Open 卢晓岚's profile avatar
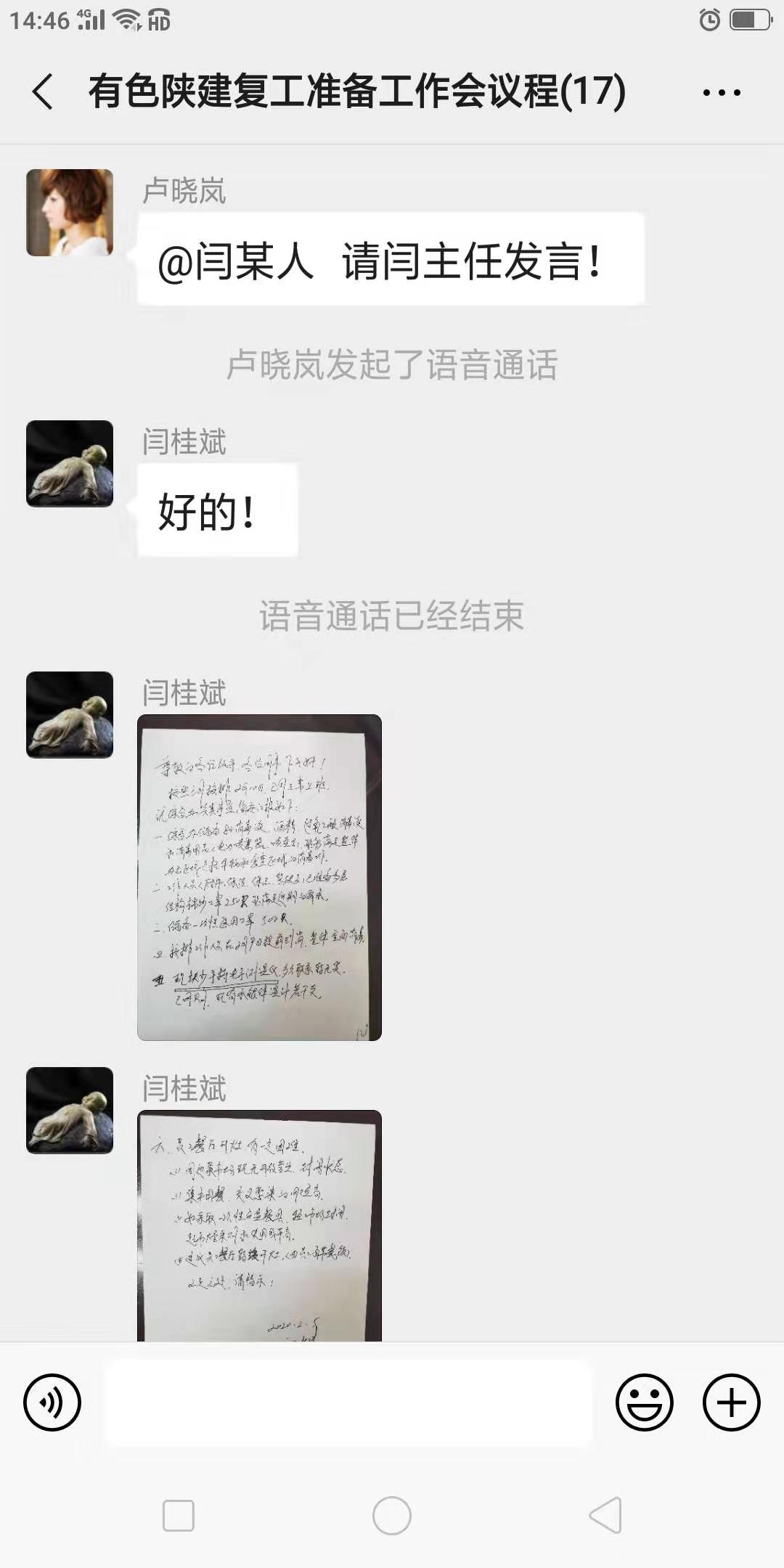The height and width of the screenshot is (1568, 784). (70, 213)
